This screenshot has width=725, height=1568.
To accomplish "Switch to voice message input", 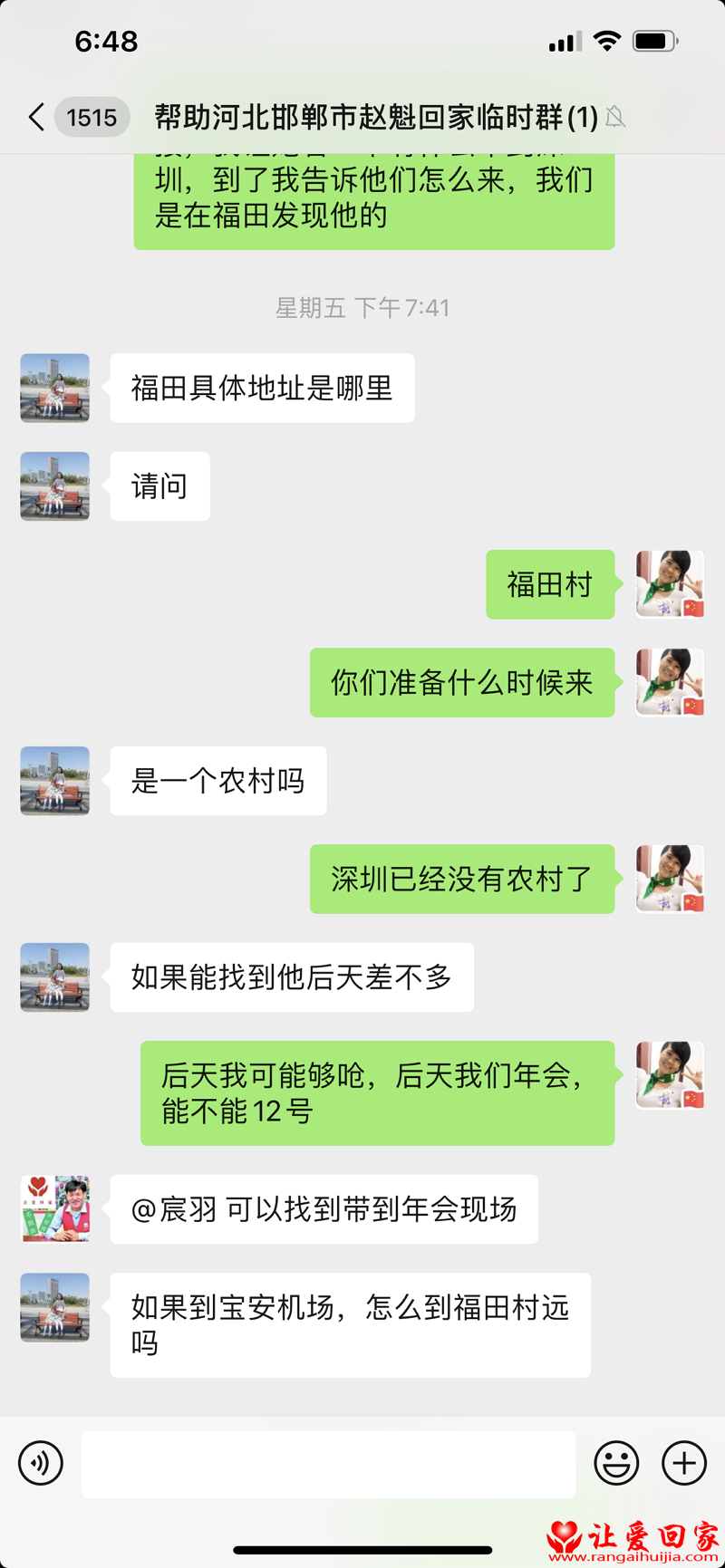I will (41, 1463).
